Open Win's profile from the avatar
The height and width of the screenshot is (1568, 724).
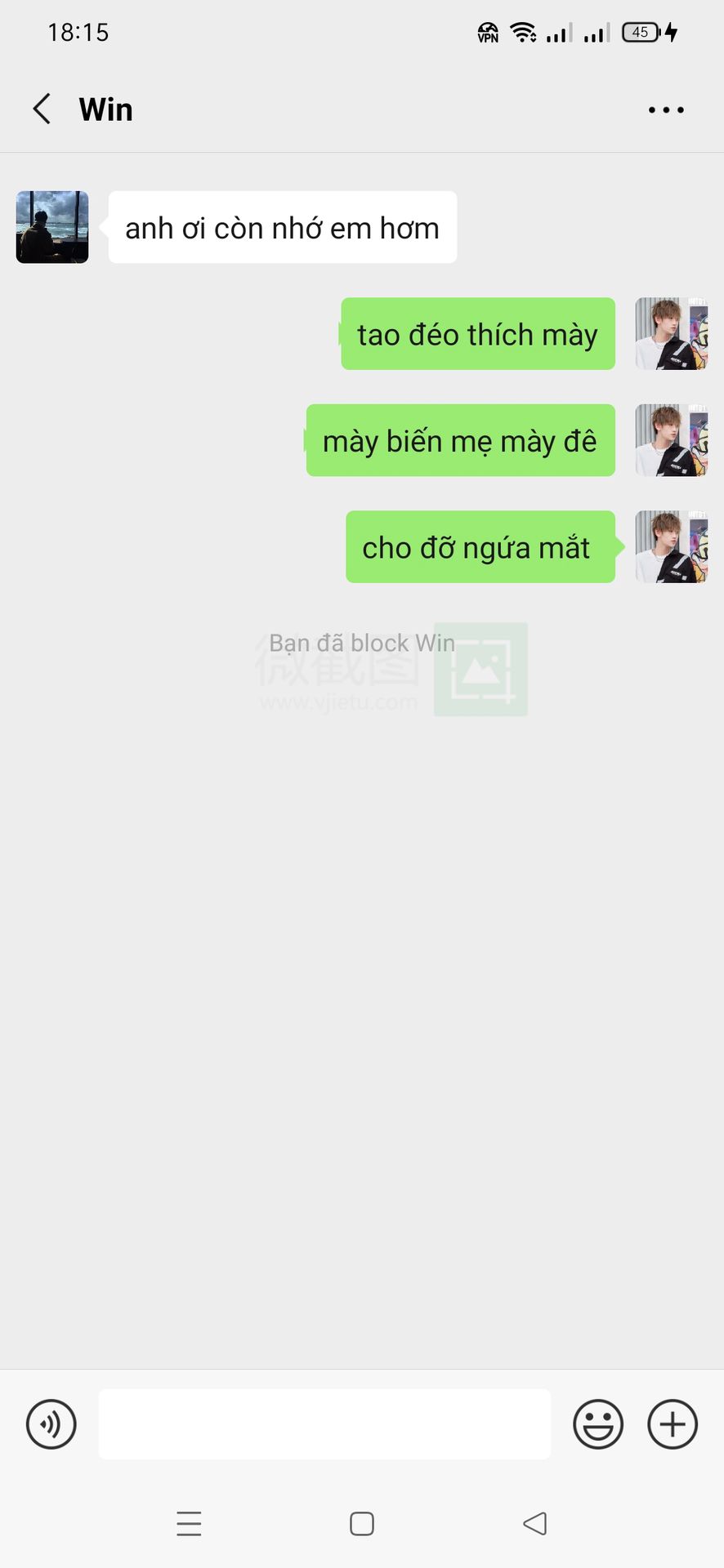(x=52, y=227)
